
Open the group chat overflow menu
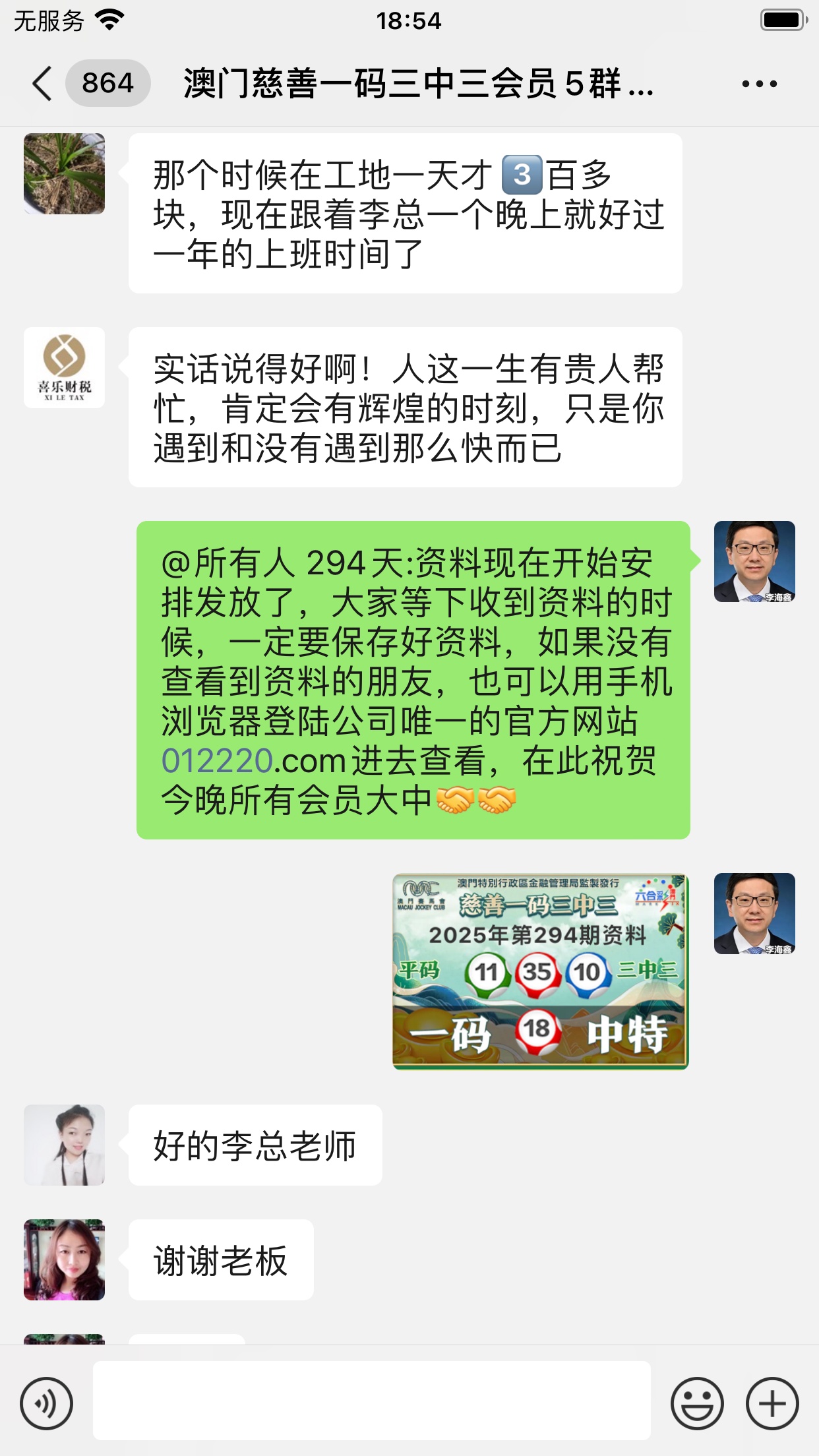(x=759, y=84)
